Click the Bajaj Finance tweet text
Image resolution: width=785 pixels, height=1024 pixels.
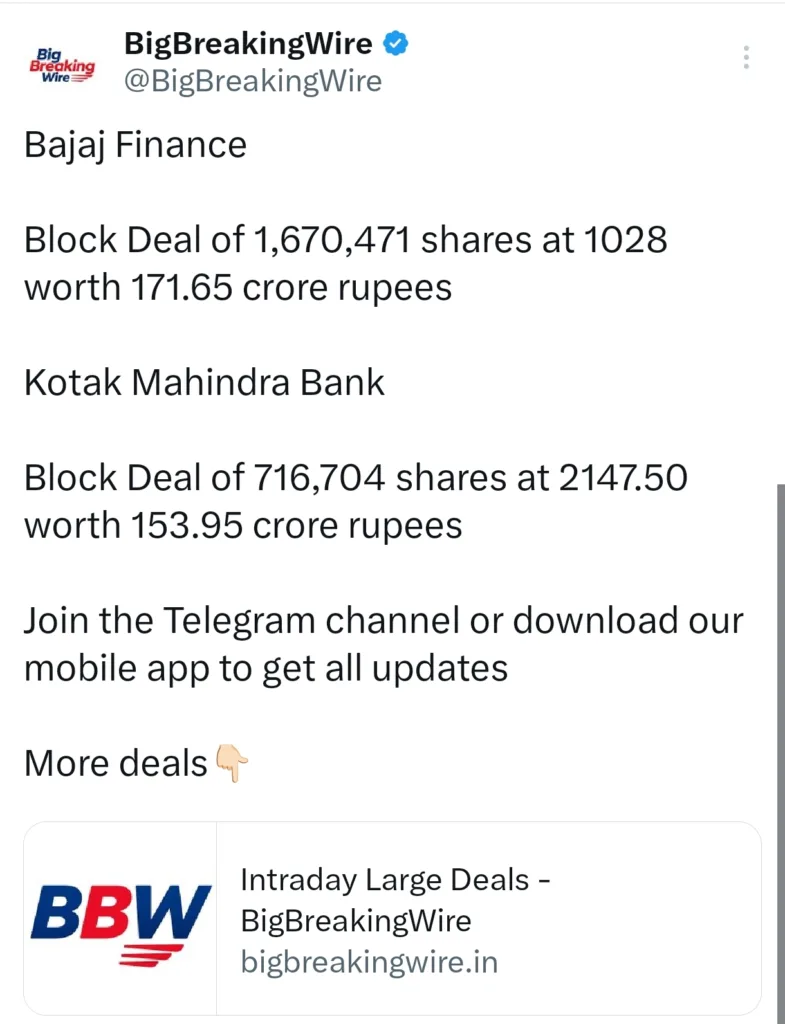pos(135,145)
